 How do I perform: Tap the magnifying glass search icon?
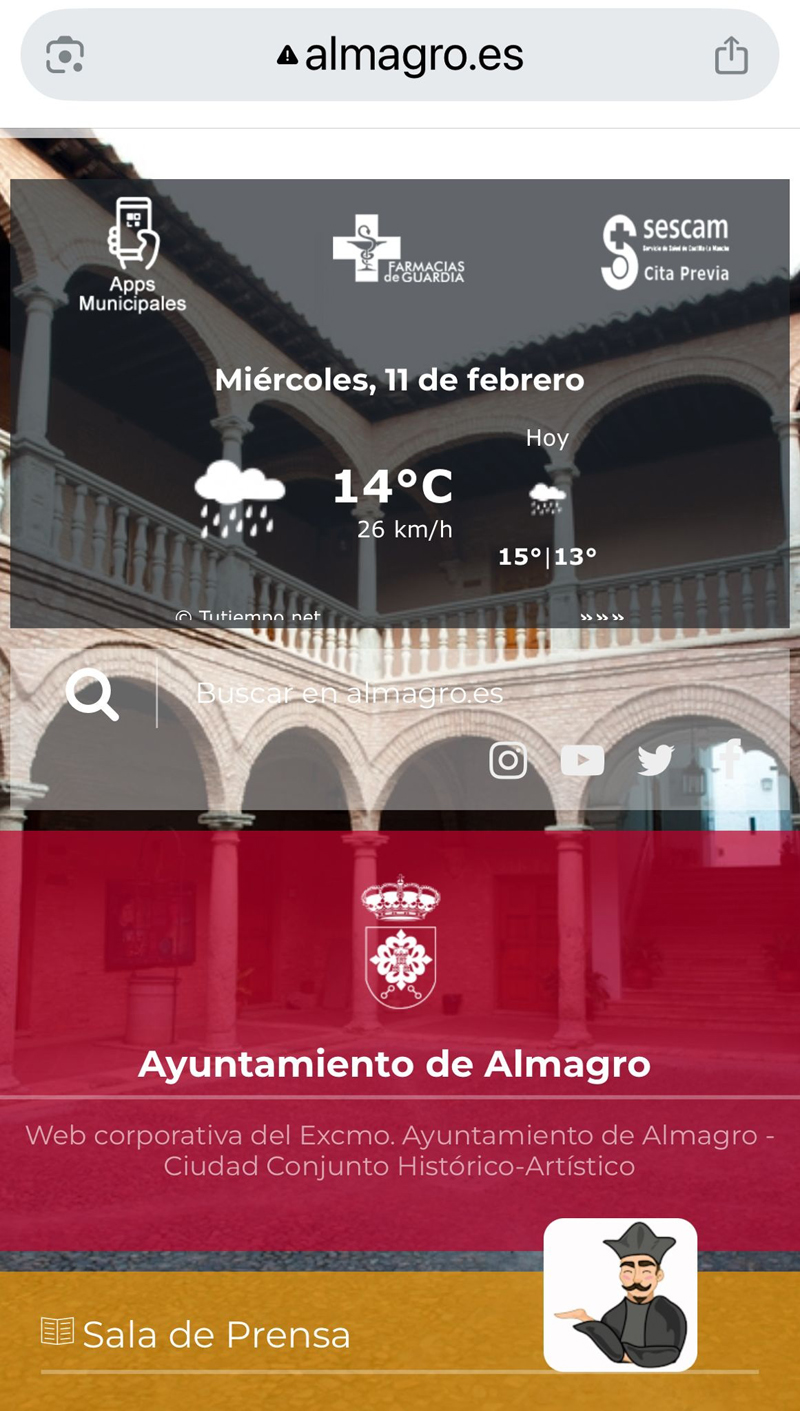click(x=92, y=694)
